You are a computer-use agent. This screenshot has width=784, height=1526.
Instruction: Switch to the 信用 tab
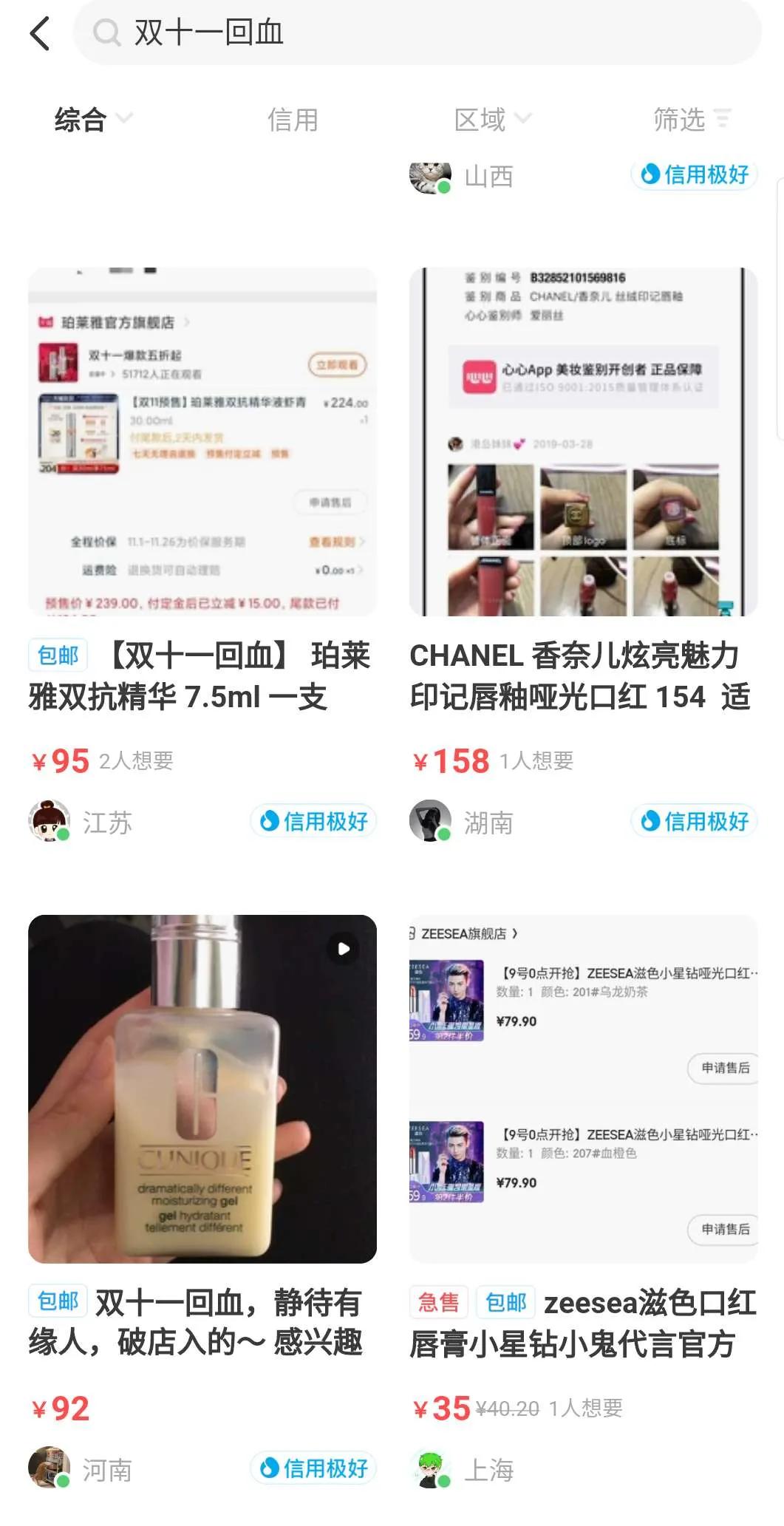coord(292,120)
